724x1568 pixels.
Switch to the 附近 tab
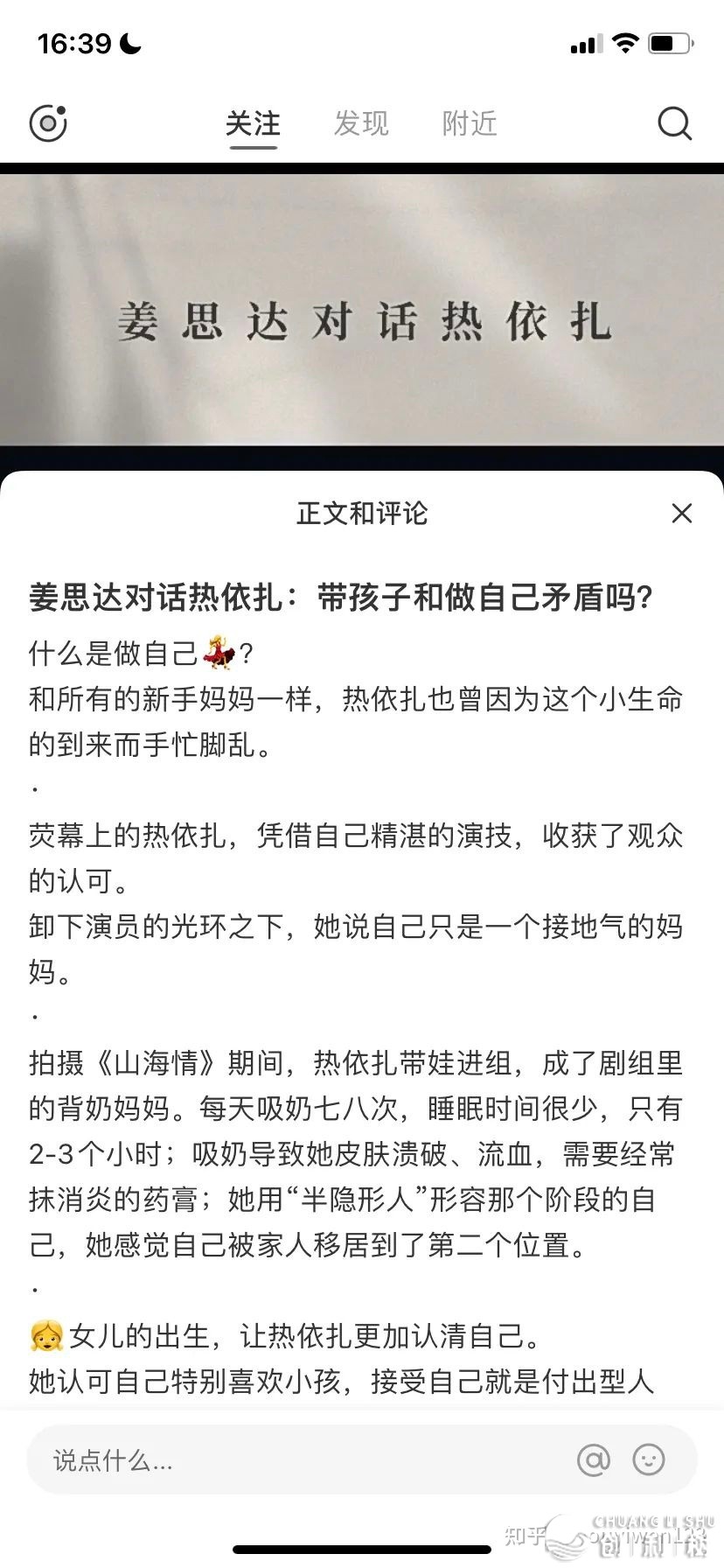click(469, 123)
